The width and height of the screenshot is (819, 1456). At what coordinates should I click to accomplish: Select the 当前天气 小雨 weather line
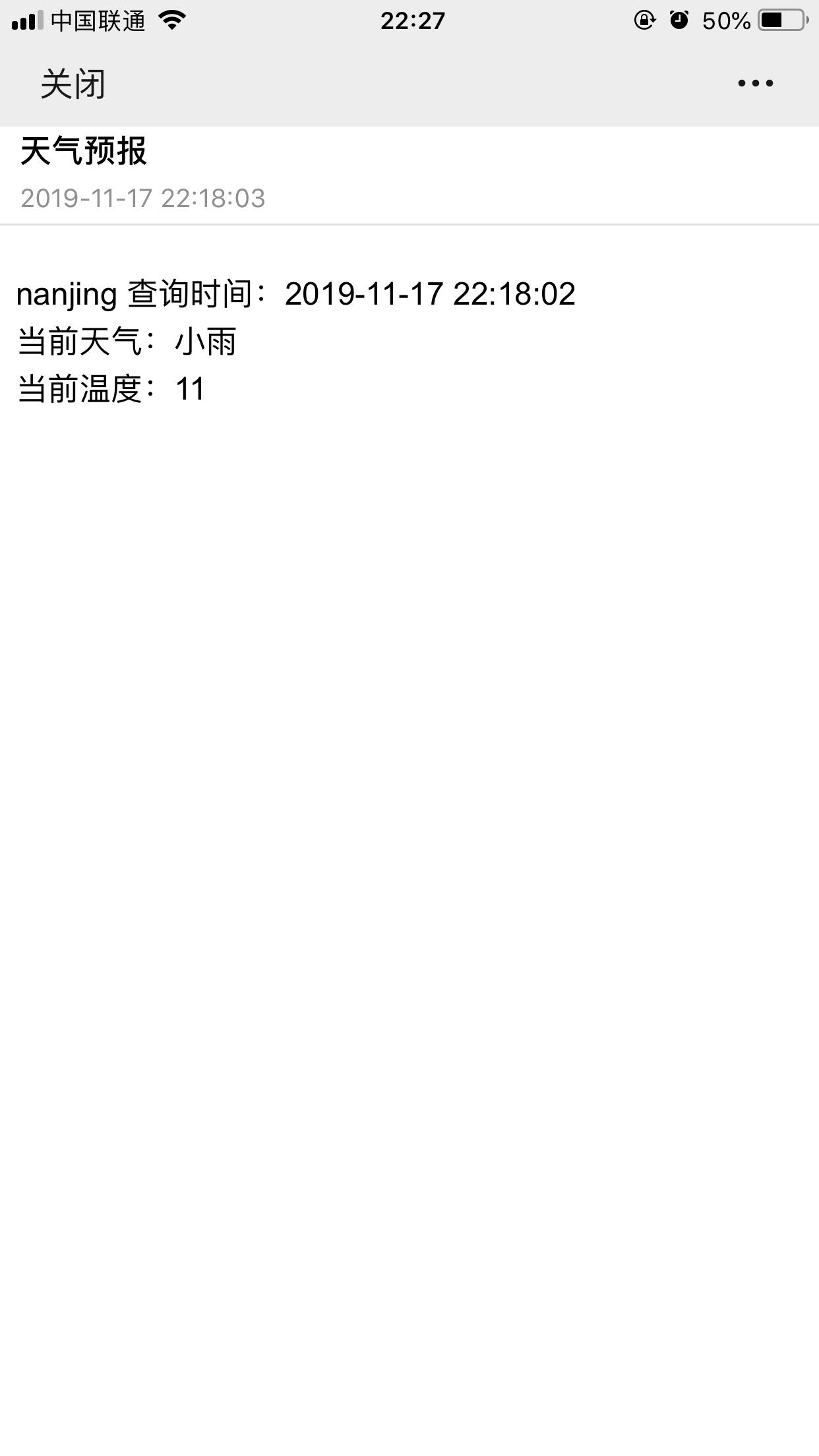click(129, 342)
